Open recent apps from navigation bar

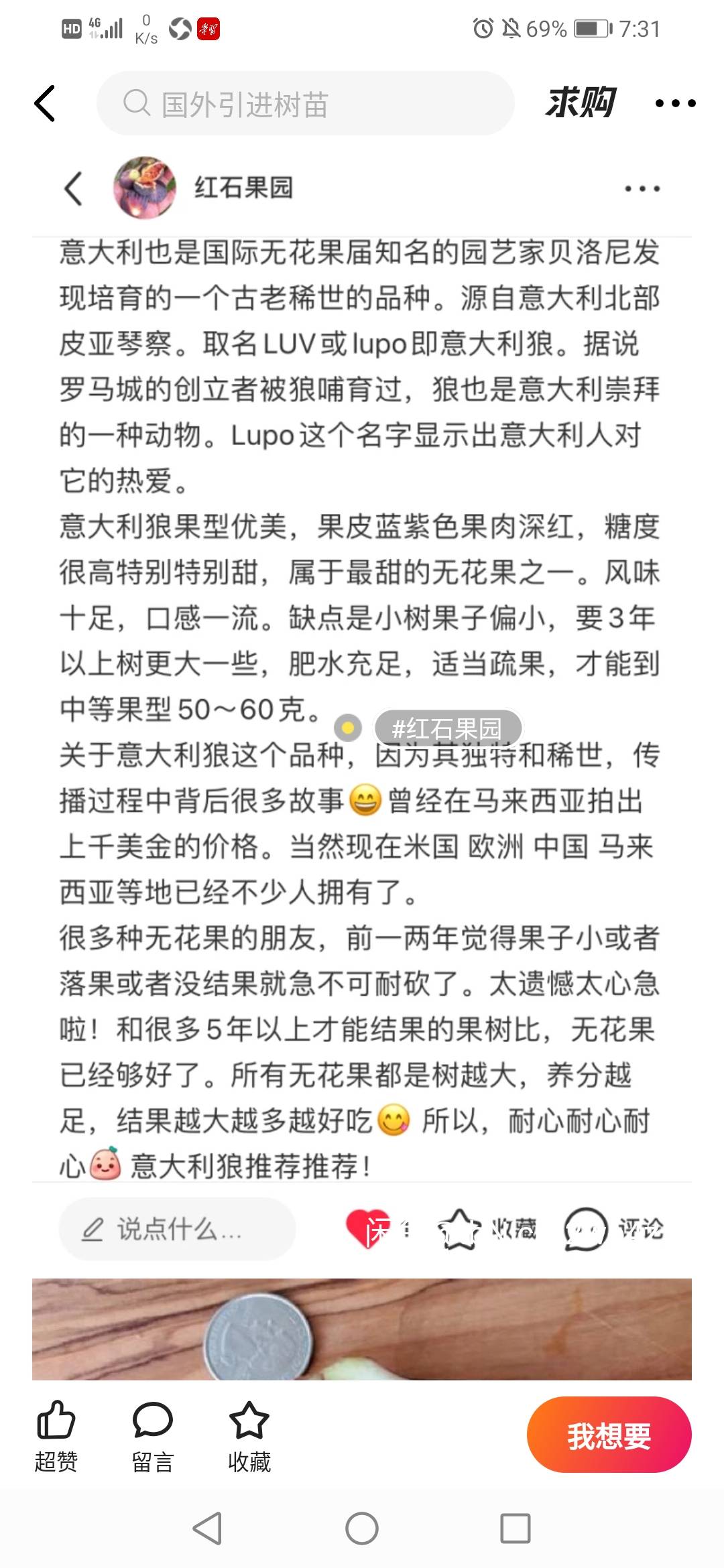[x=516, y=1529]
